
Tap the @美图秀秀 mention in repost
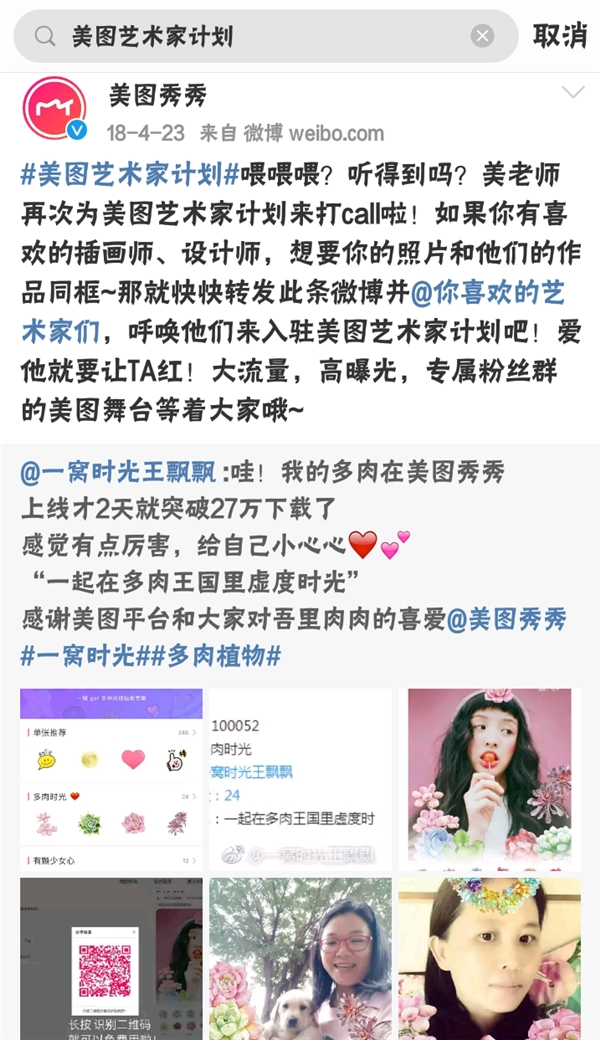tap(506, 620)
